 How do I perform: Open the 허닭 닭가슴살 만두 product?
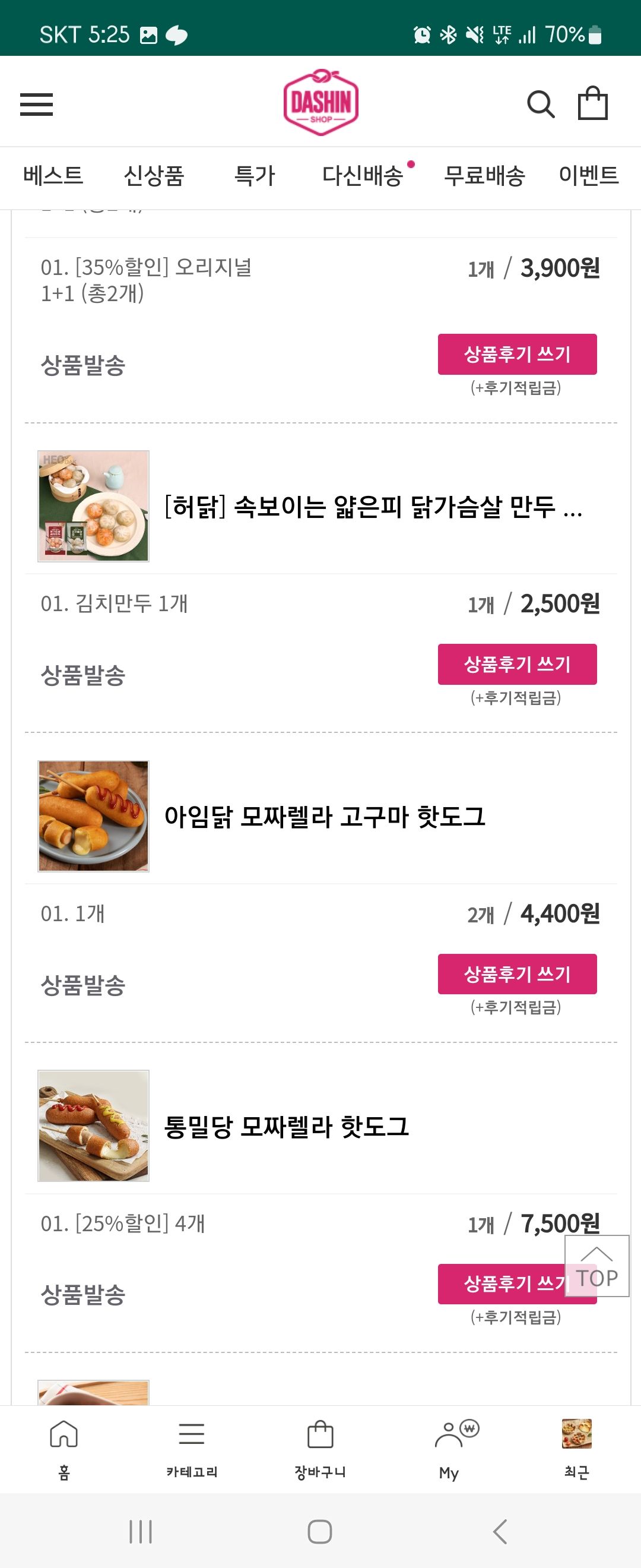point(372,507)
